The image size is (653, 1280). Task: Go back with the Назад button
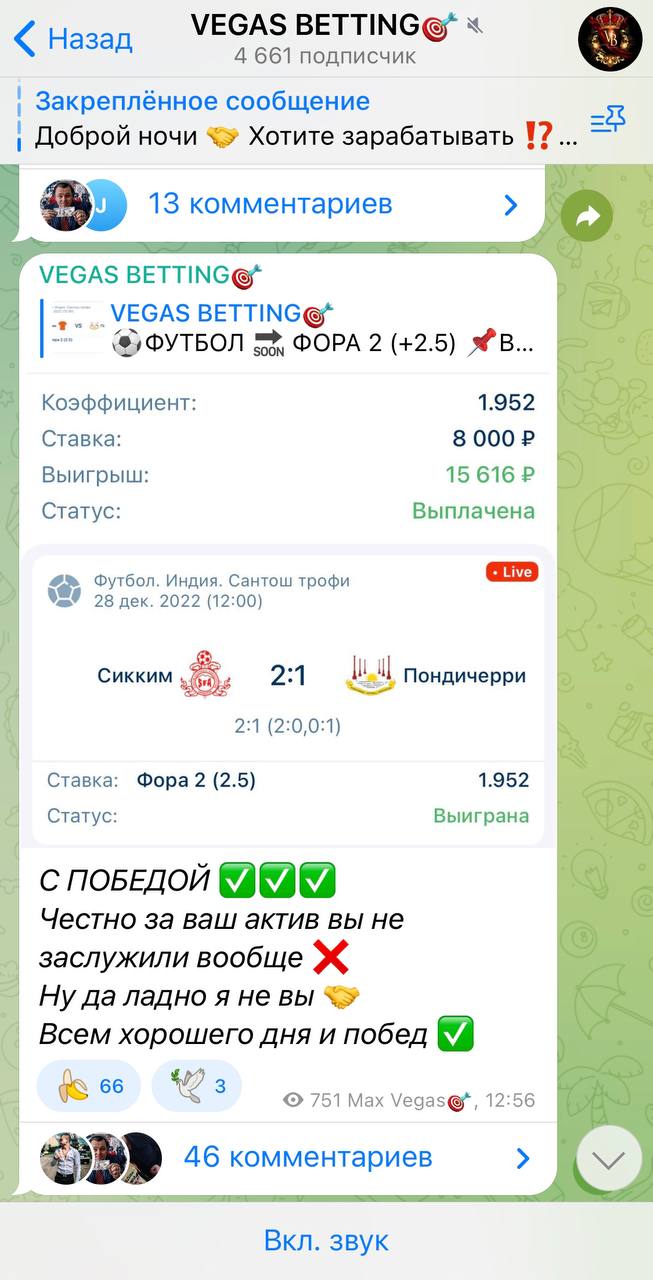[x=73, y=39]
